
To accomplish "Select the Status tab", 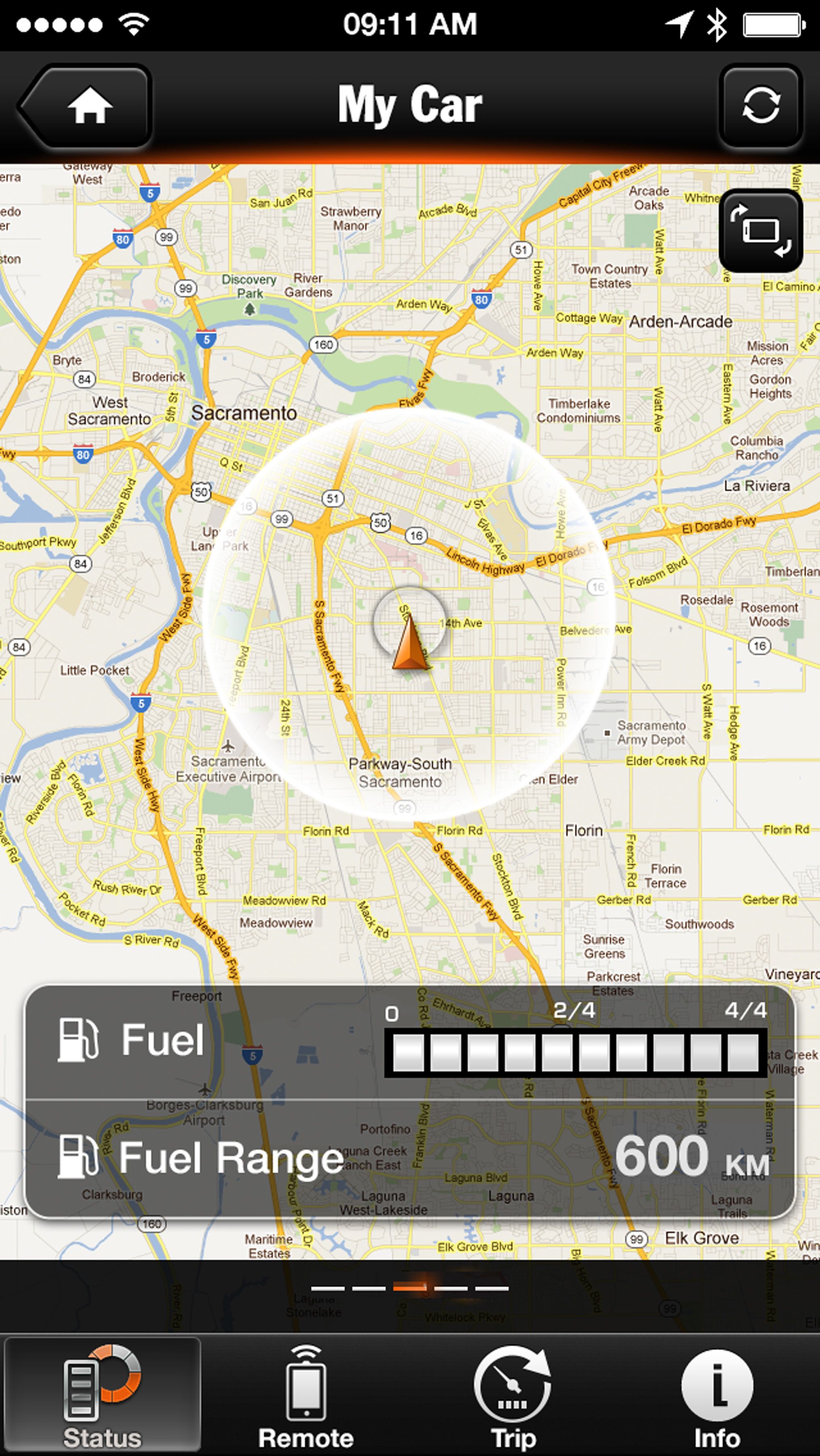I will coord(102,1395).
